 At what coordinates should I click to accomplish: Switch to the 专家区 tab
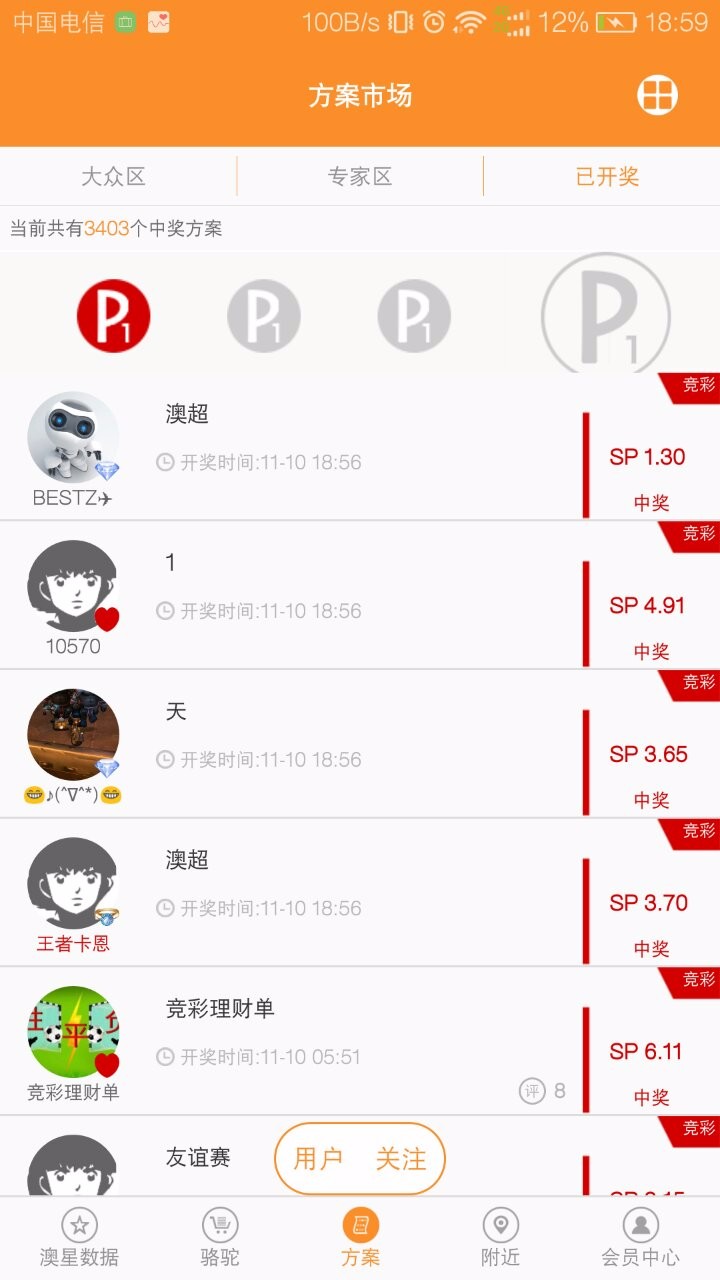(x=360, y=177)
